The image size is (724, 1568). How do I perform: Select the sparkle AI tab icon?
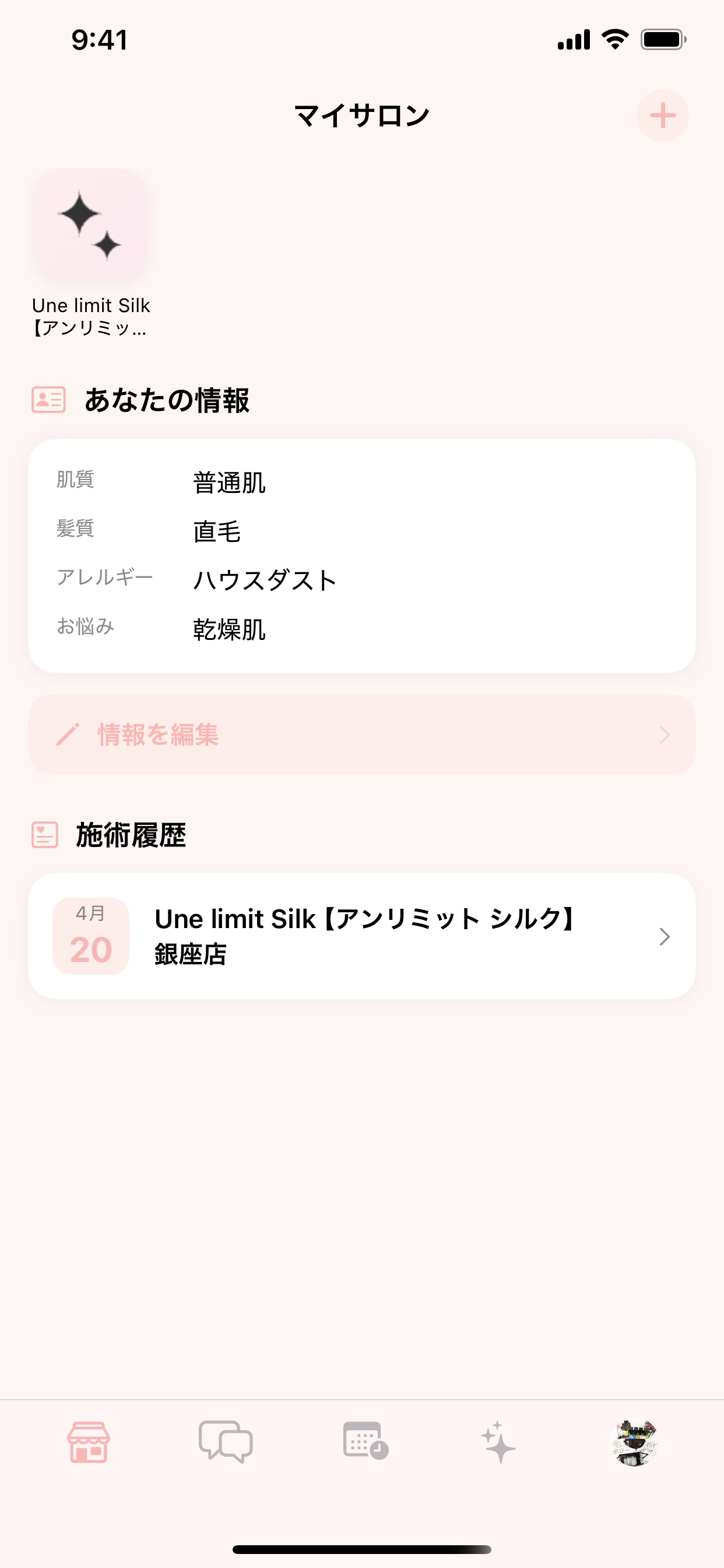click(x=499, y=1441)
